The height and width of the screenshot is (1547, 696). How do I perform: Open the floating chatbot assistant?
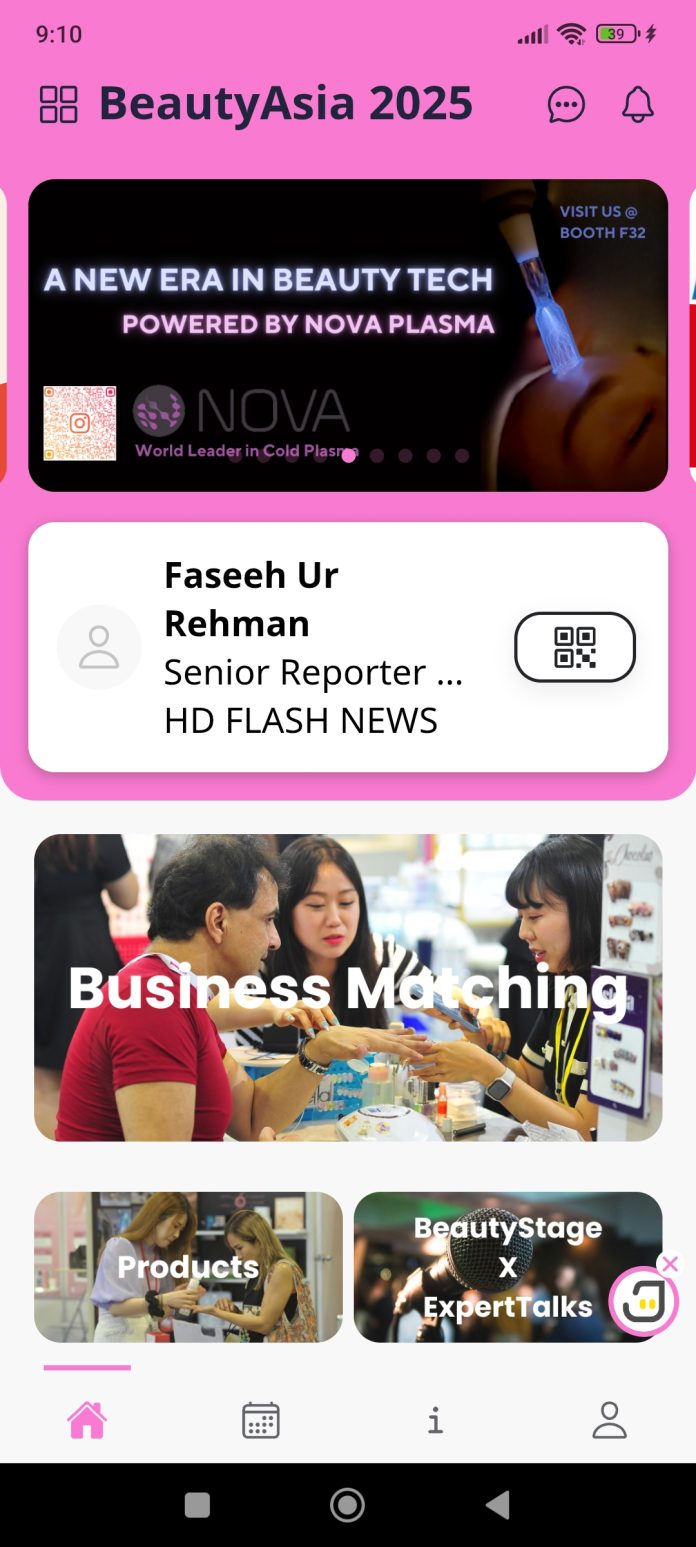click(643, 1302)
